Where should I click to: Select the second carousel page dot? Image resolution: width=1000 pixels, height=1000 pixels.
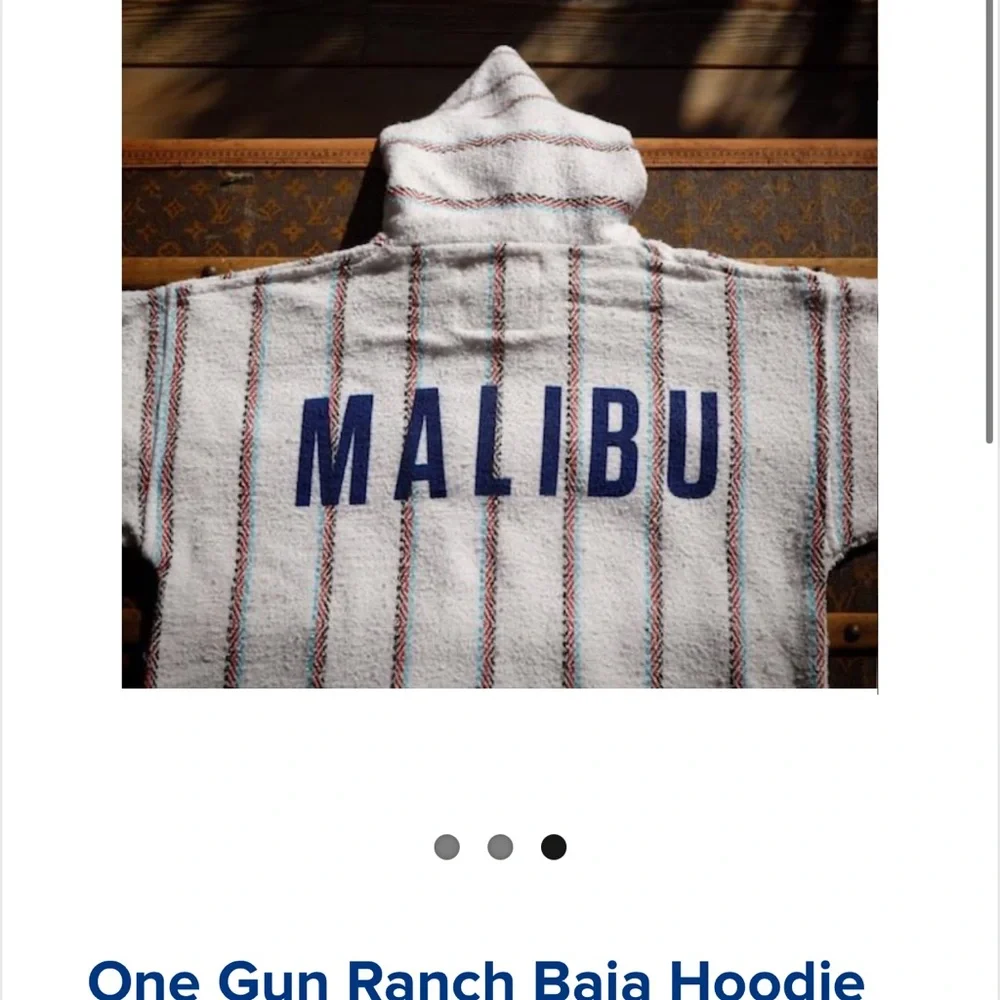pyautogui.click(x=500, y=847)
